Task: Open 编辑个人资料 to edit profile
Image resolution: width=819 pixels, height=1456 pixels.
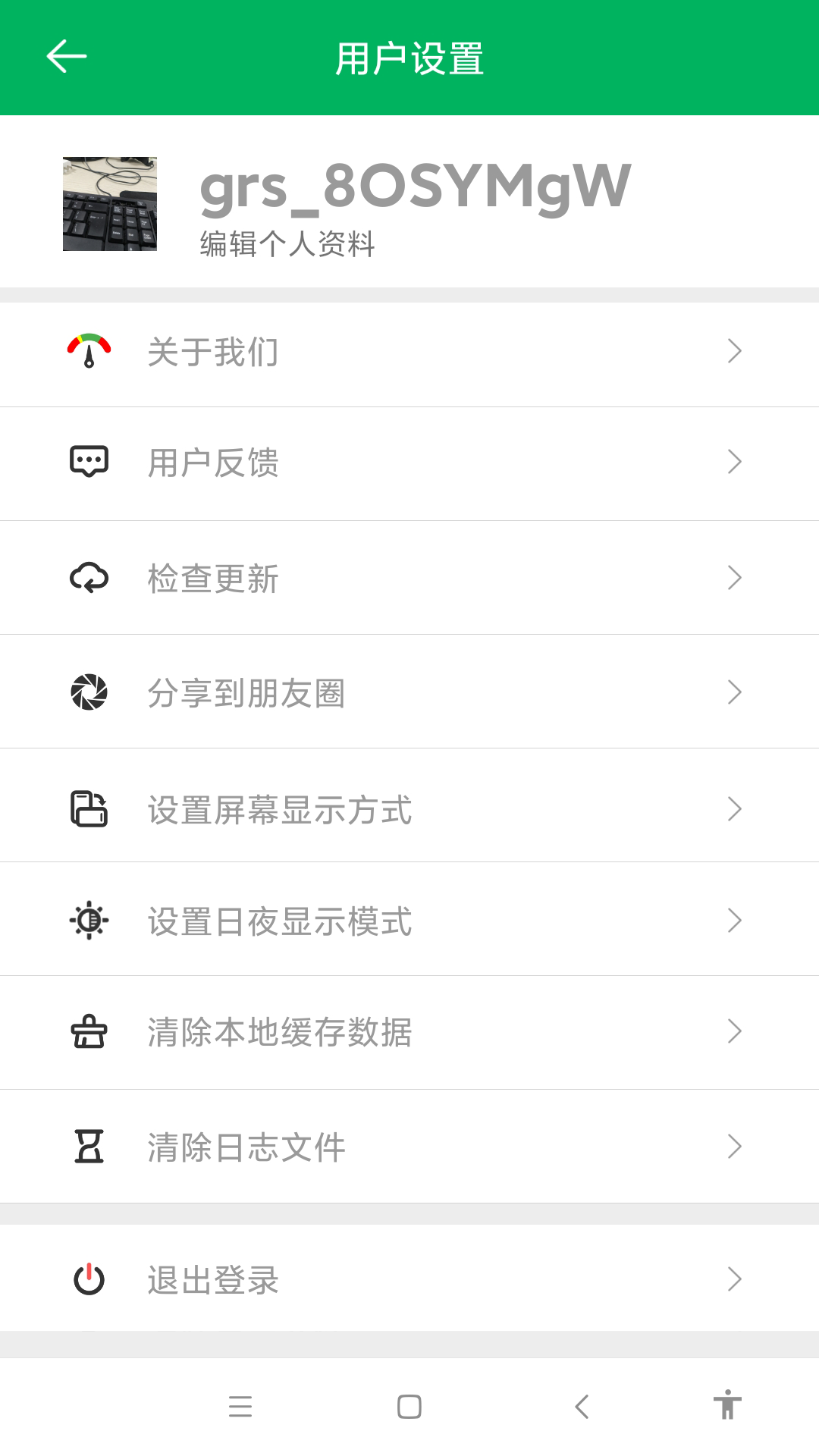Action: point(287,243)
